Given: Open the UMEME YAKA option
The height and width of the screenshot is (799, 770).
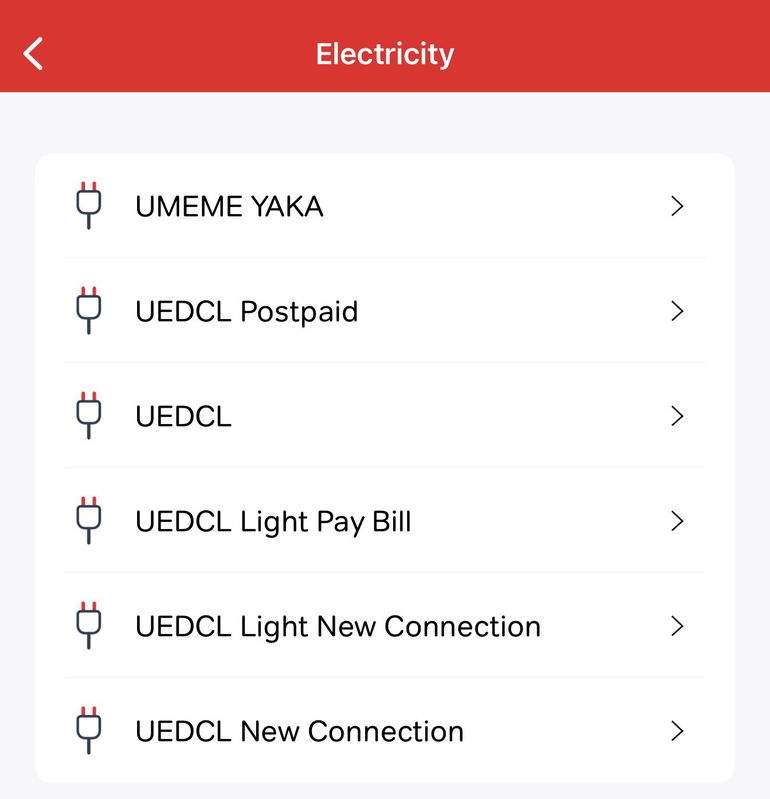Looking at the screenshot, I should coord(384,207).
